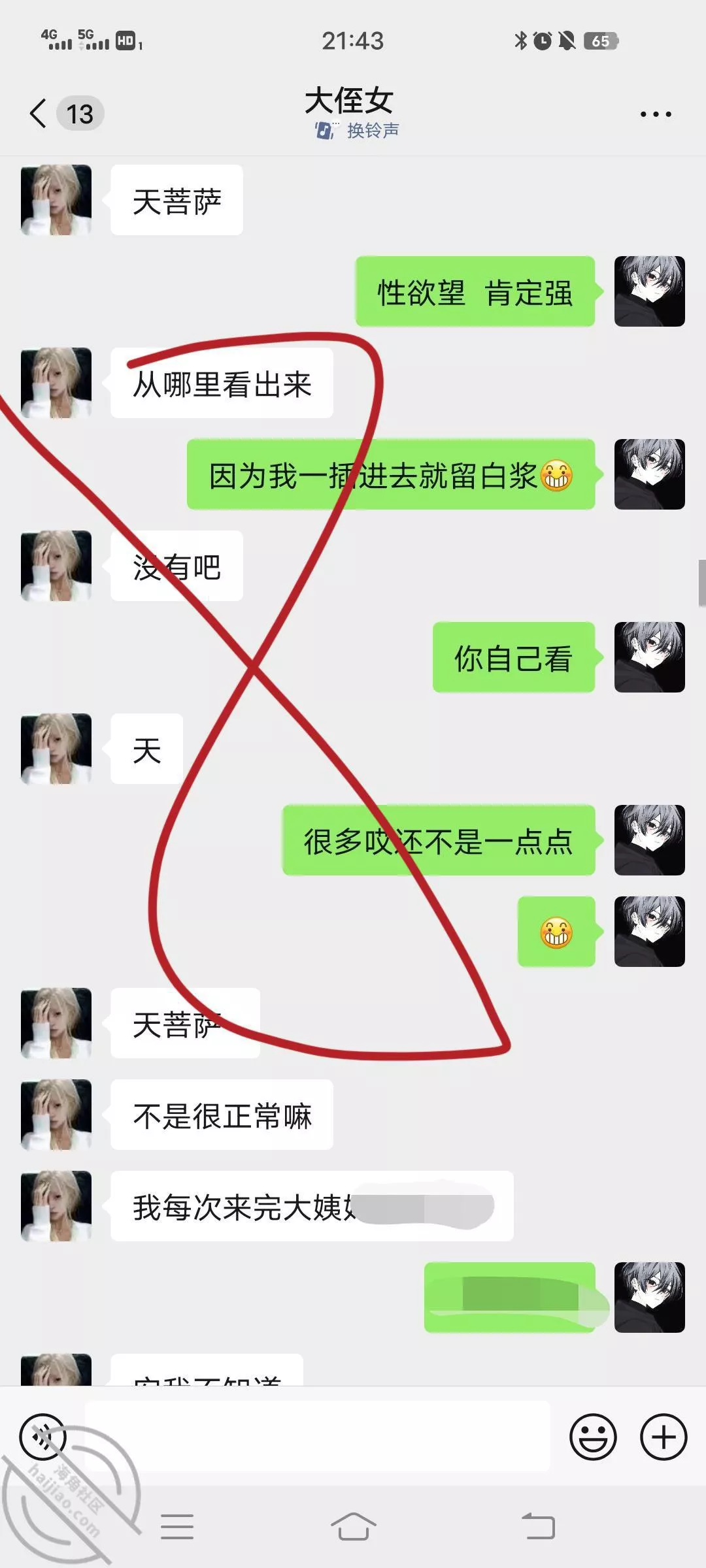
Task: Tap the 换铃声 ringtone link
Action: tap(358, 131)
